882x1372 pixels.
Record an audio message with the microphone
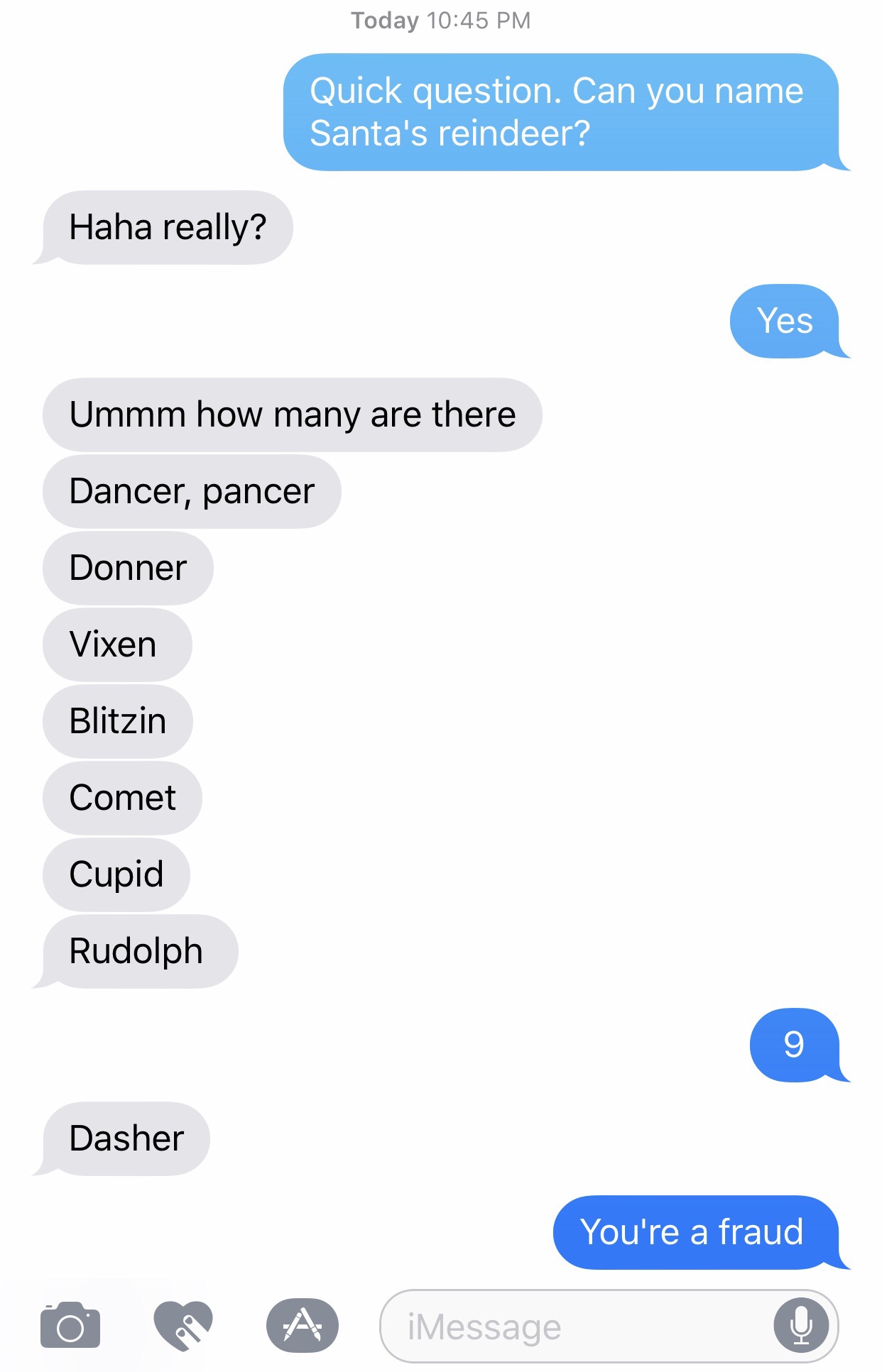801,1326
